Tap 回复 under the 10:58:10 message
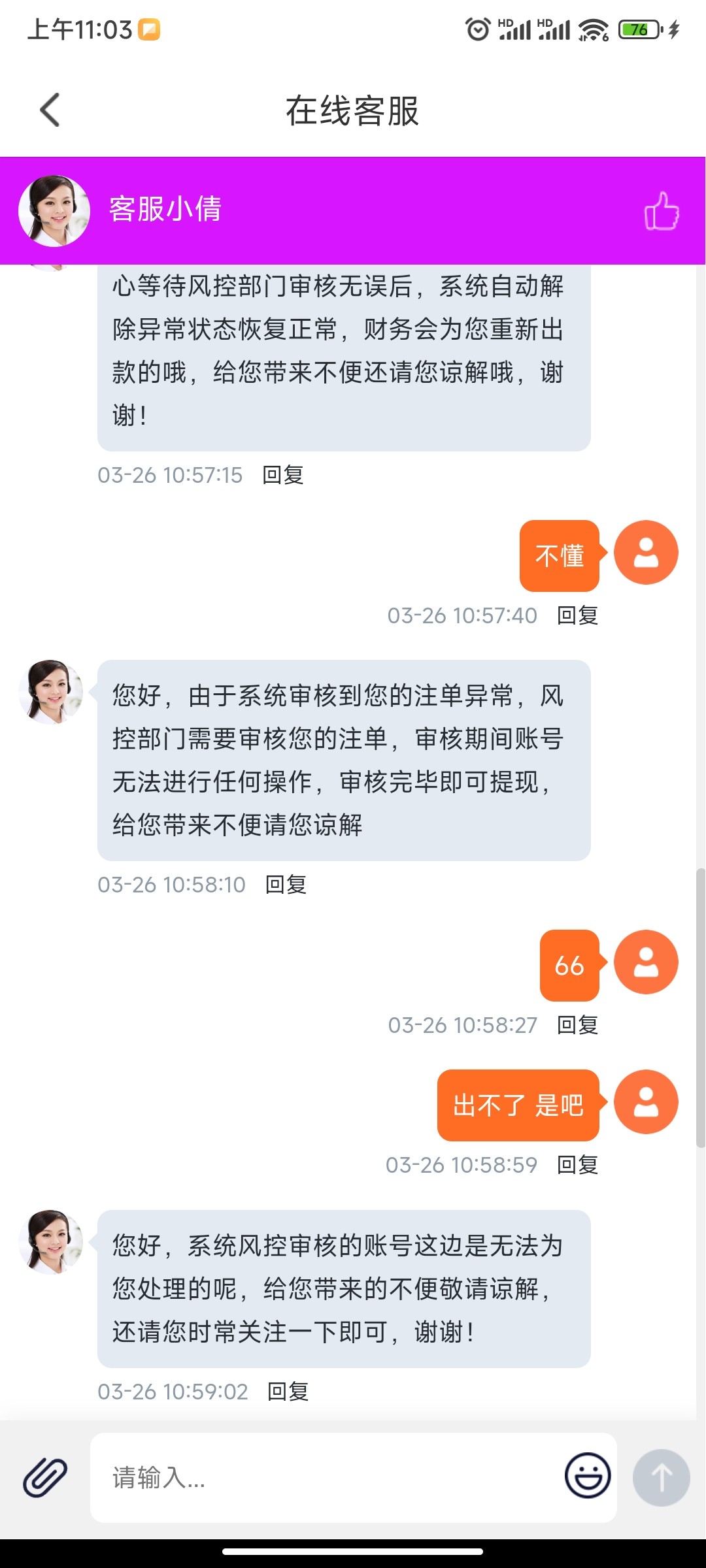Viewport: 706px width, 1568px height. coord(286,885)
